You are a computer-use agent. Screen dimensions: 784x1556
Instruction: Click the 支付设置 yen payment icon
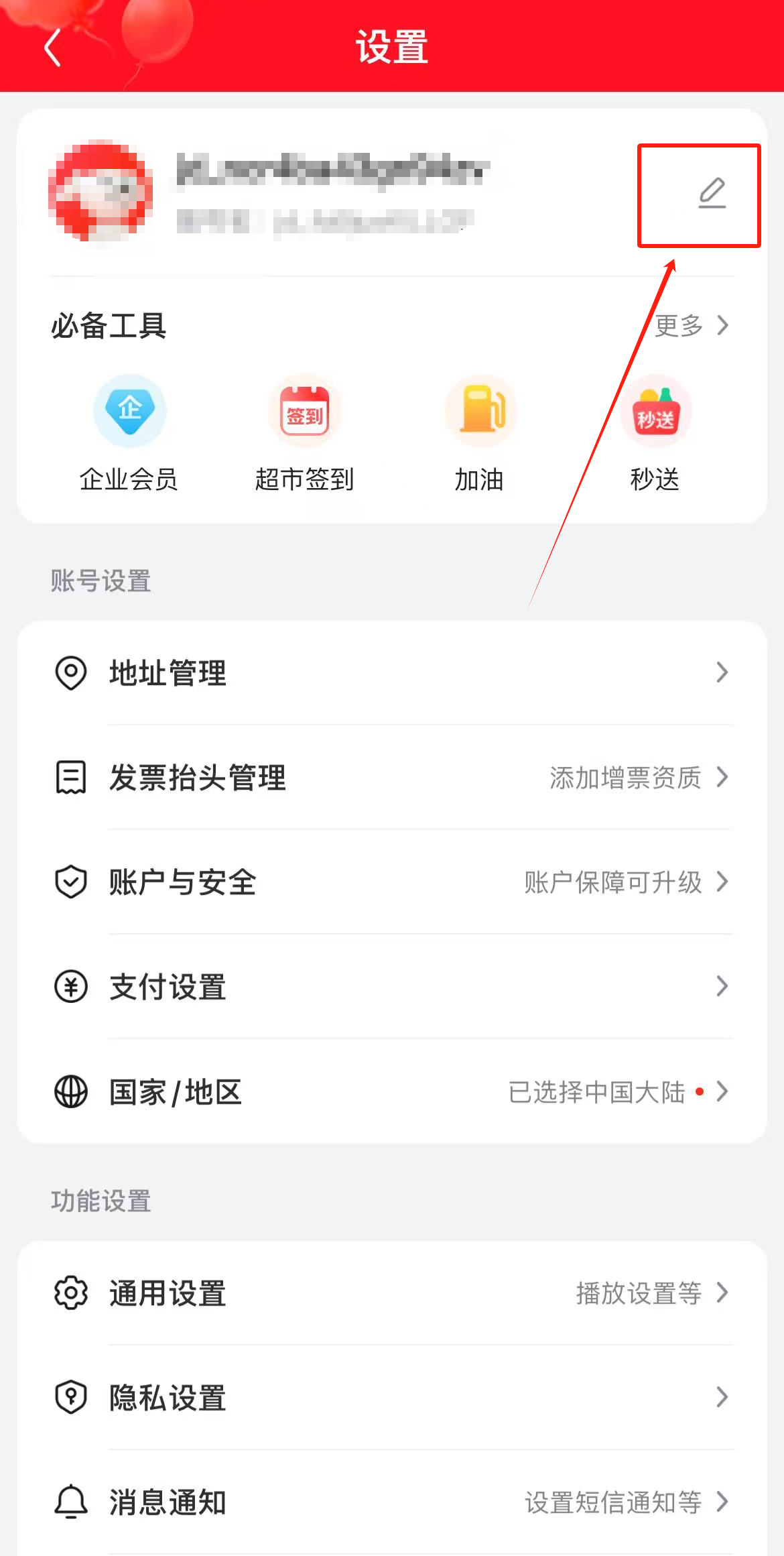pyautogui.click(x=72, y=985)
